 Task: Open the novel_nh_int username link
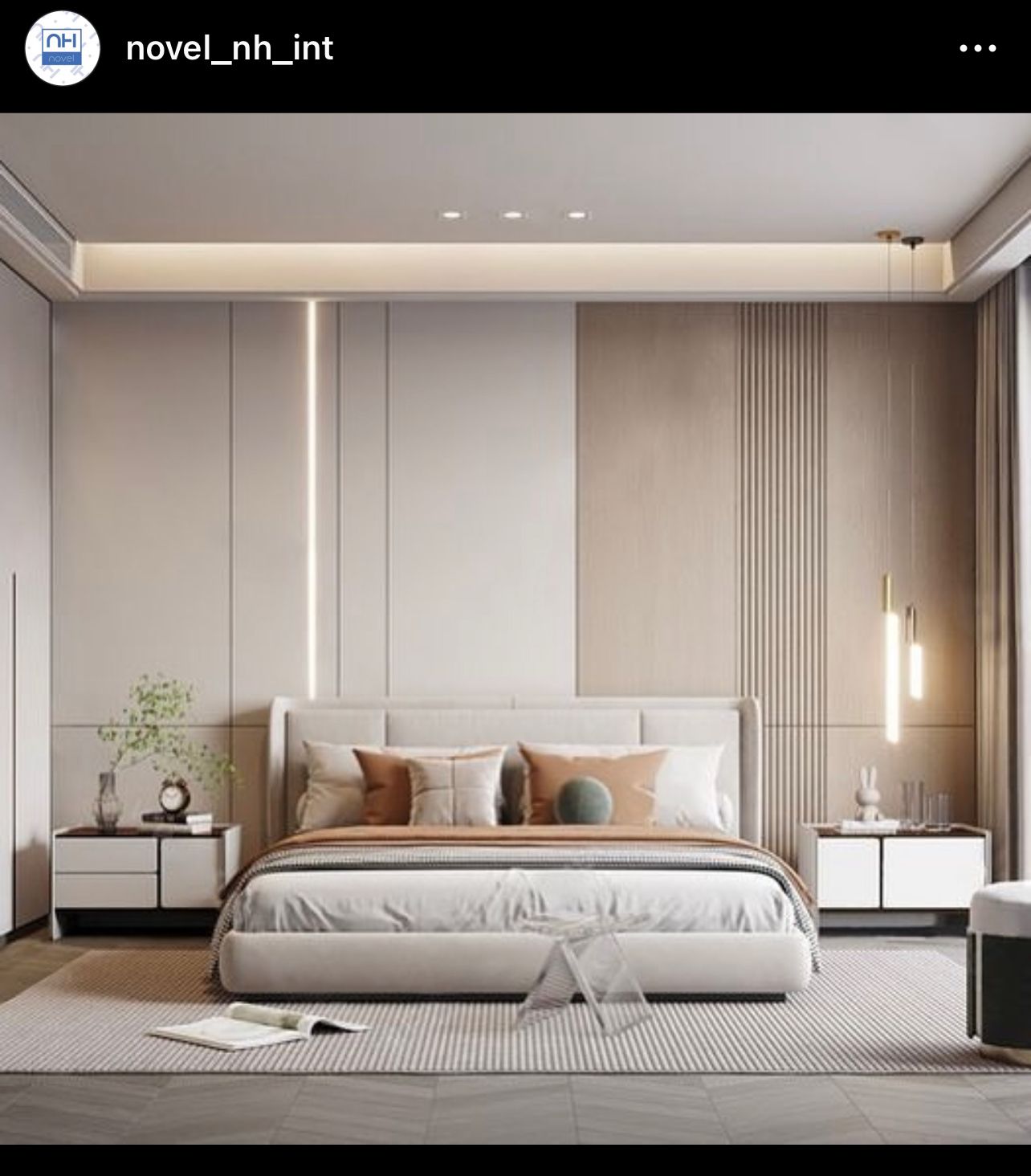[x=229, y=49]
